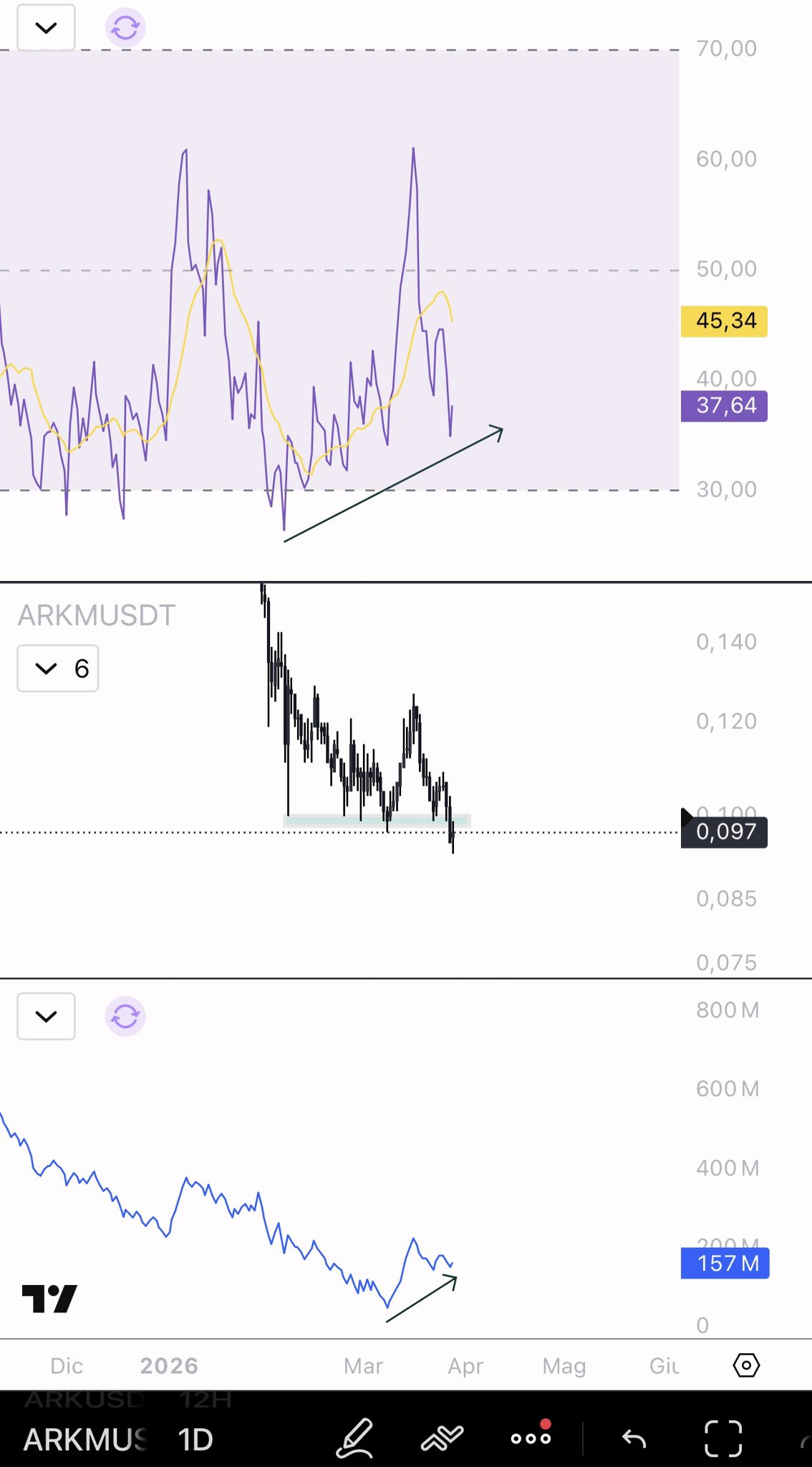This screenshot has width=812, height=1467.
Task: Open the three-dot more menu
Action: [531, 1438]
